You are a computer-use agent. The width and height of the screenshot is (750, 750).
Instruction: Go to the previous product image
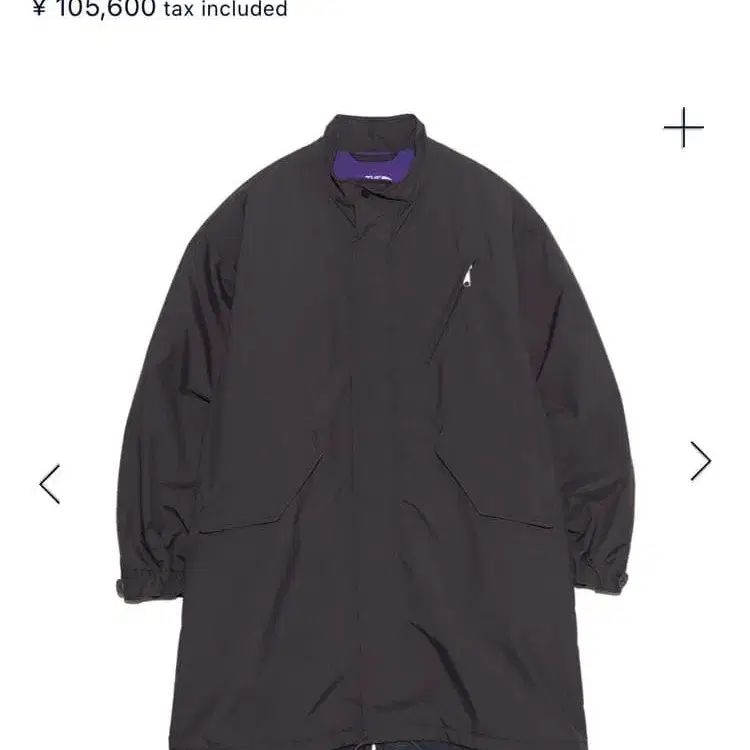click(x=50, y=484)
